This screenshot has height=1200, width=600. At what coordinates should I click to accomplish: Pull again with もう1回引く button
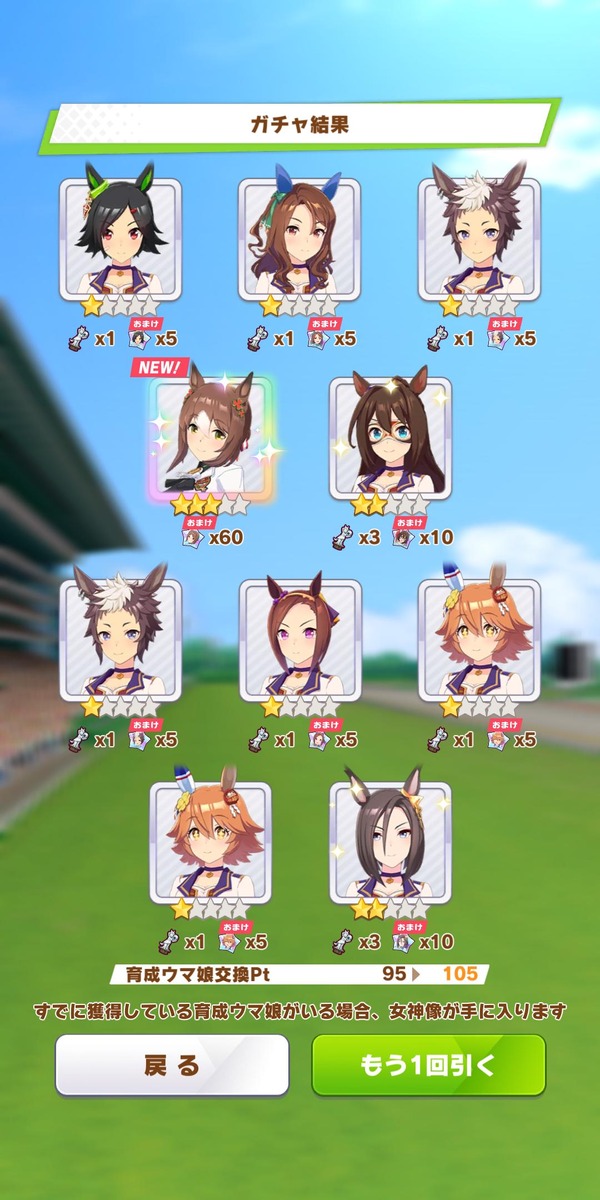pyautogui.click(x=428, y=1065)
